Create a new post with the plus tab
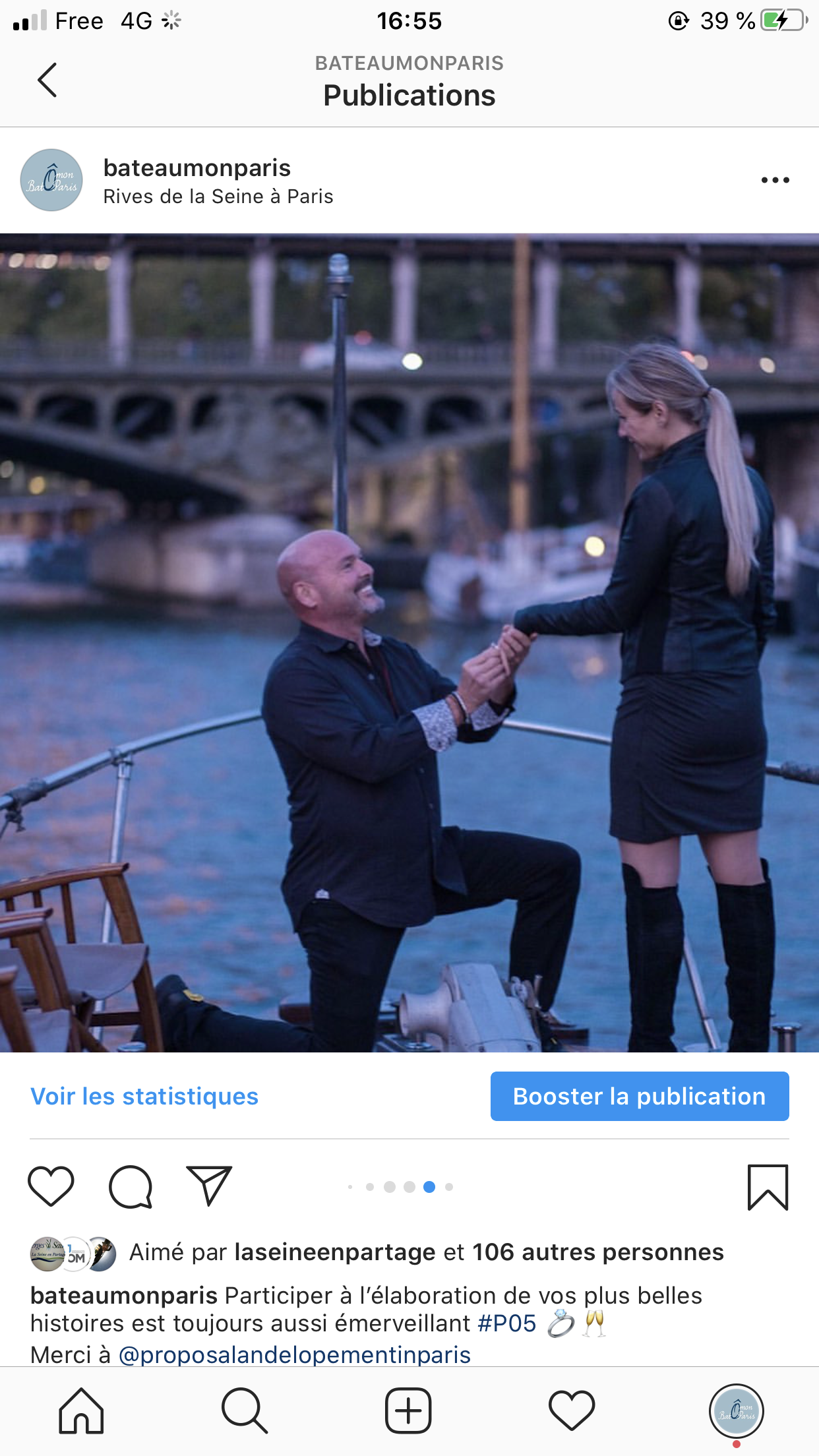This screenshot has height=1456, width=819. [x=408, y=1411]
